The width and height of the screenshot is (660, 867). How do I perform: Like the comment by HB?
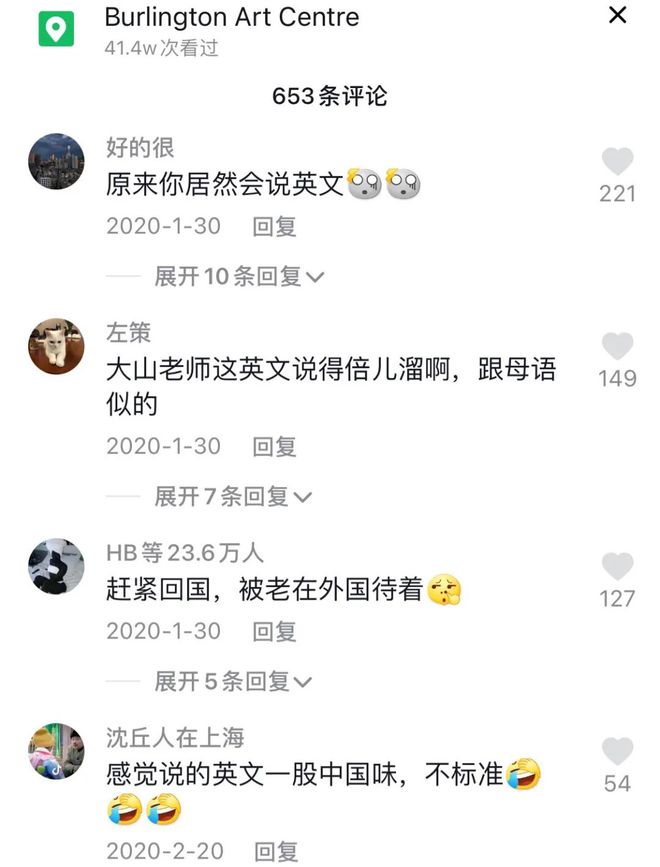pos(617,567)
